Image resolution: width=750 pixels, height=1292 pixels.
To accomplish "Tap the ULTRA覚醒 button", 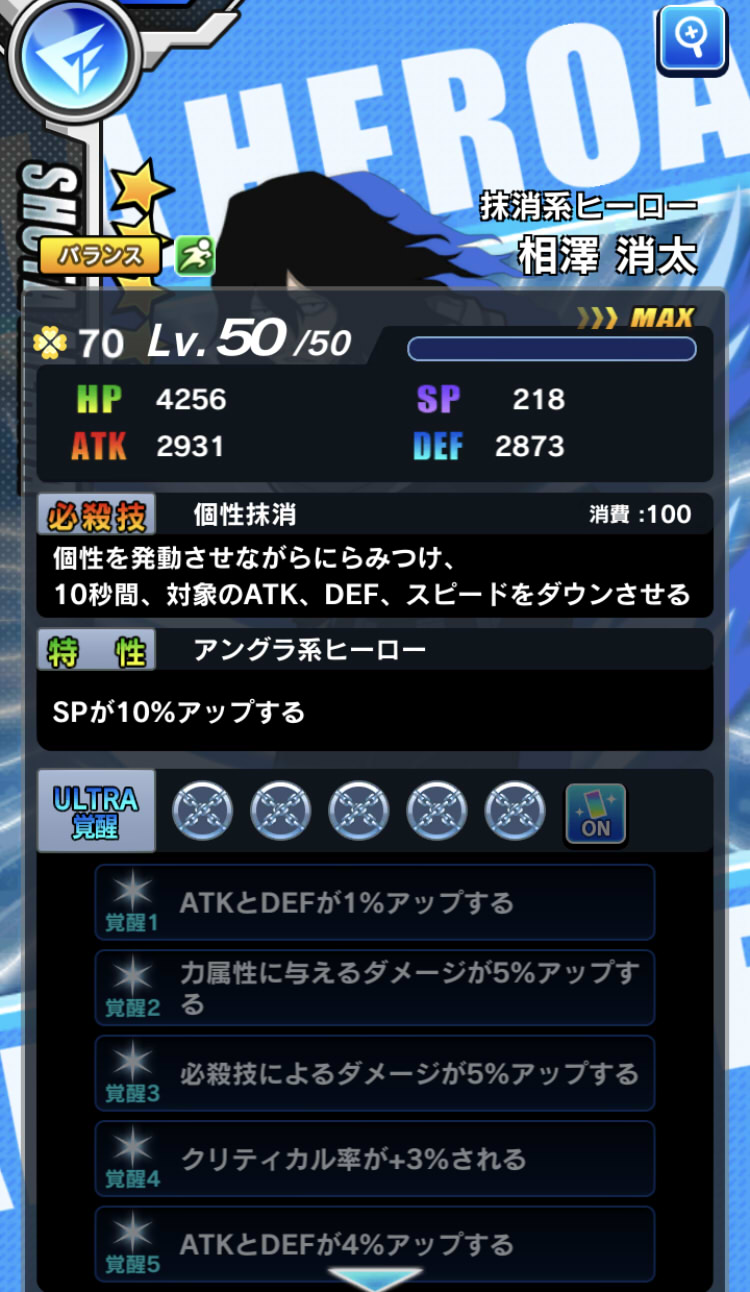I will point(96,811).
